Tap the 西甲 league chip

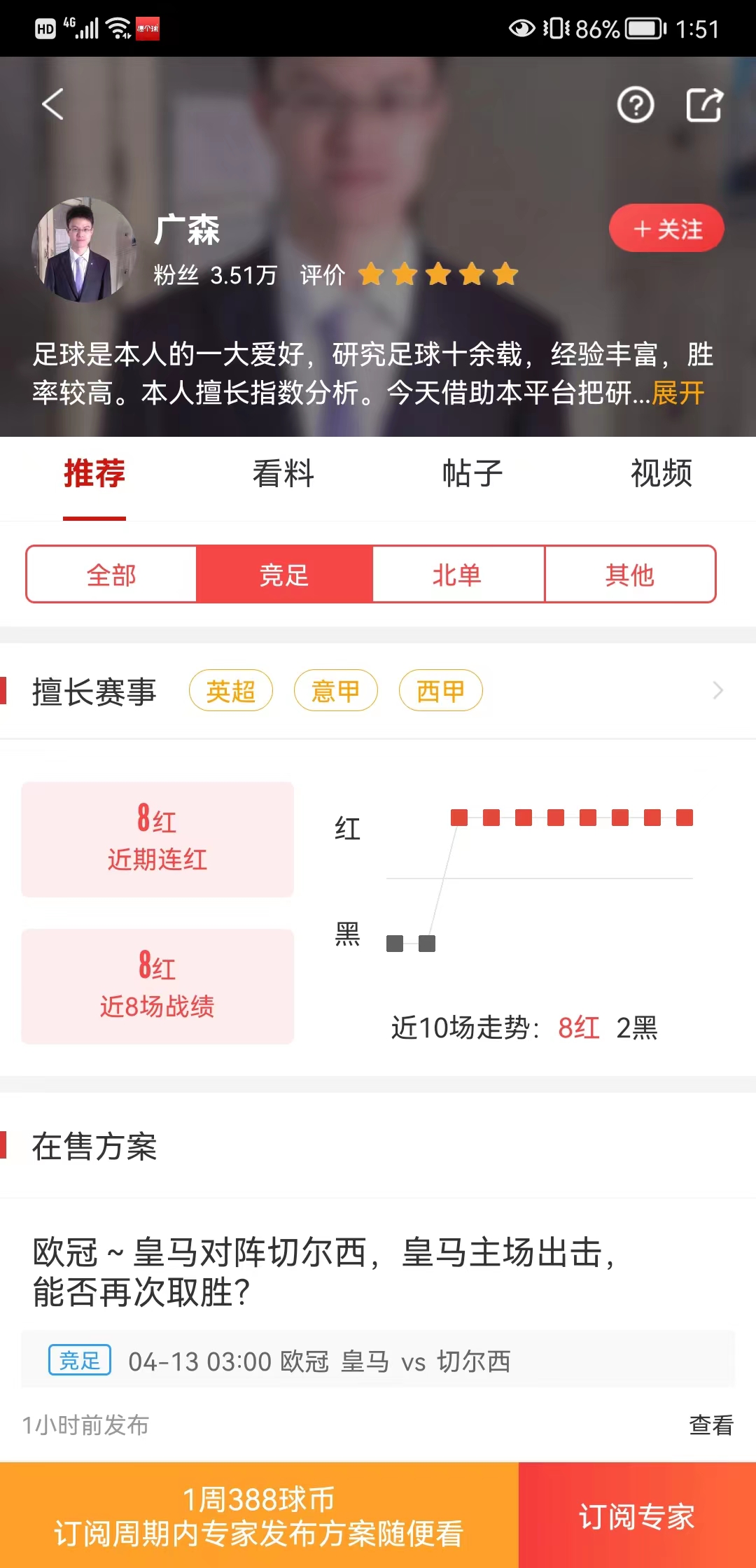[440, 691]
